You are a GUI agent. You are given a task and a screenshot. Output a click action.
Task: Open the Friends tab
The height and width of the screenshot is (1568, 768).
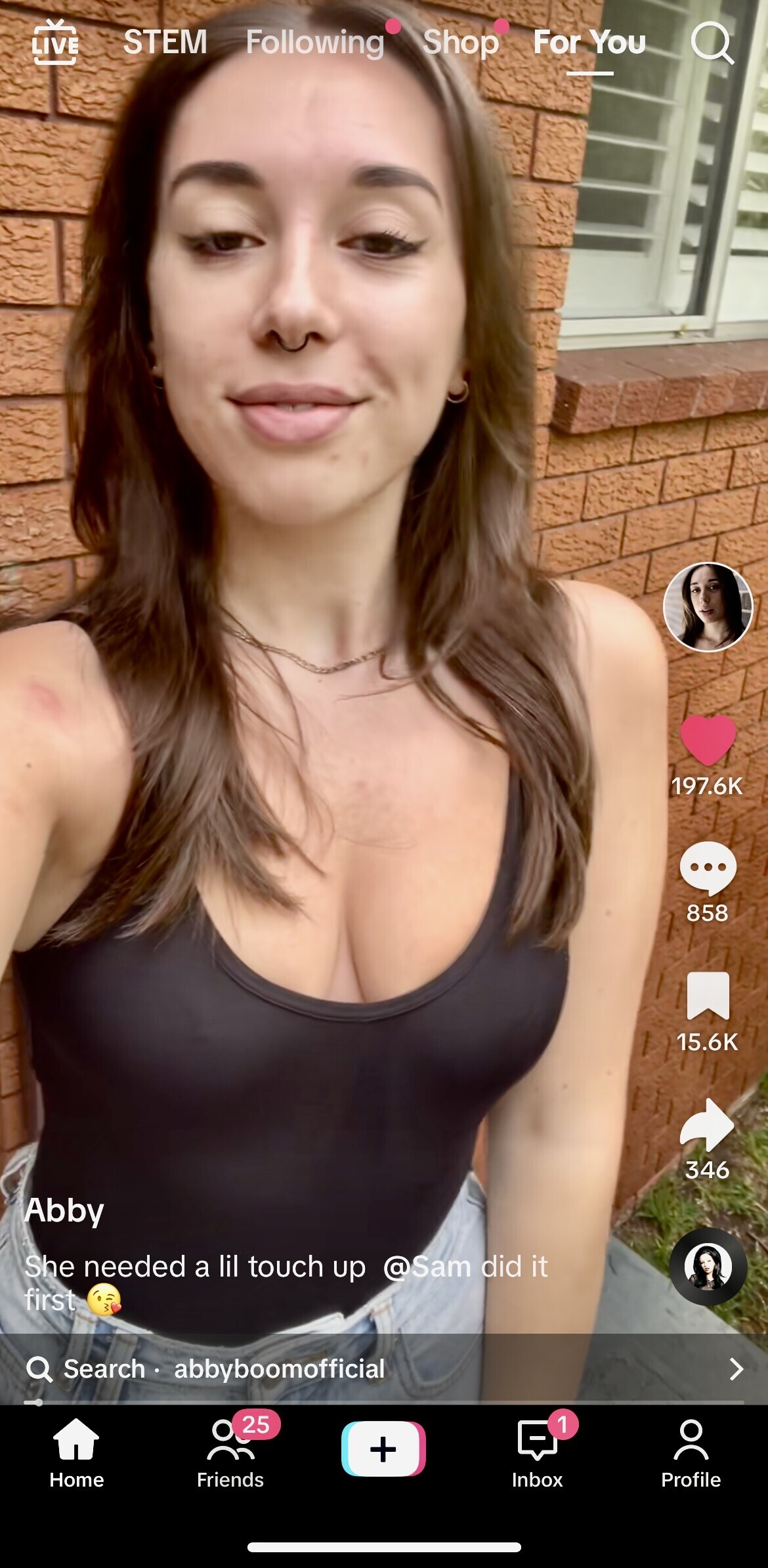[230, 1454]
